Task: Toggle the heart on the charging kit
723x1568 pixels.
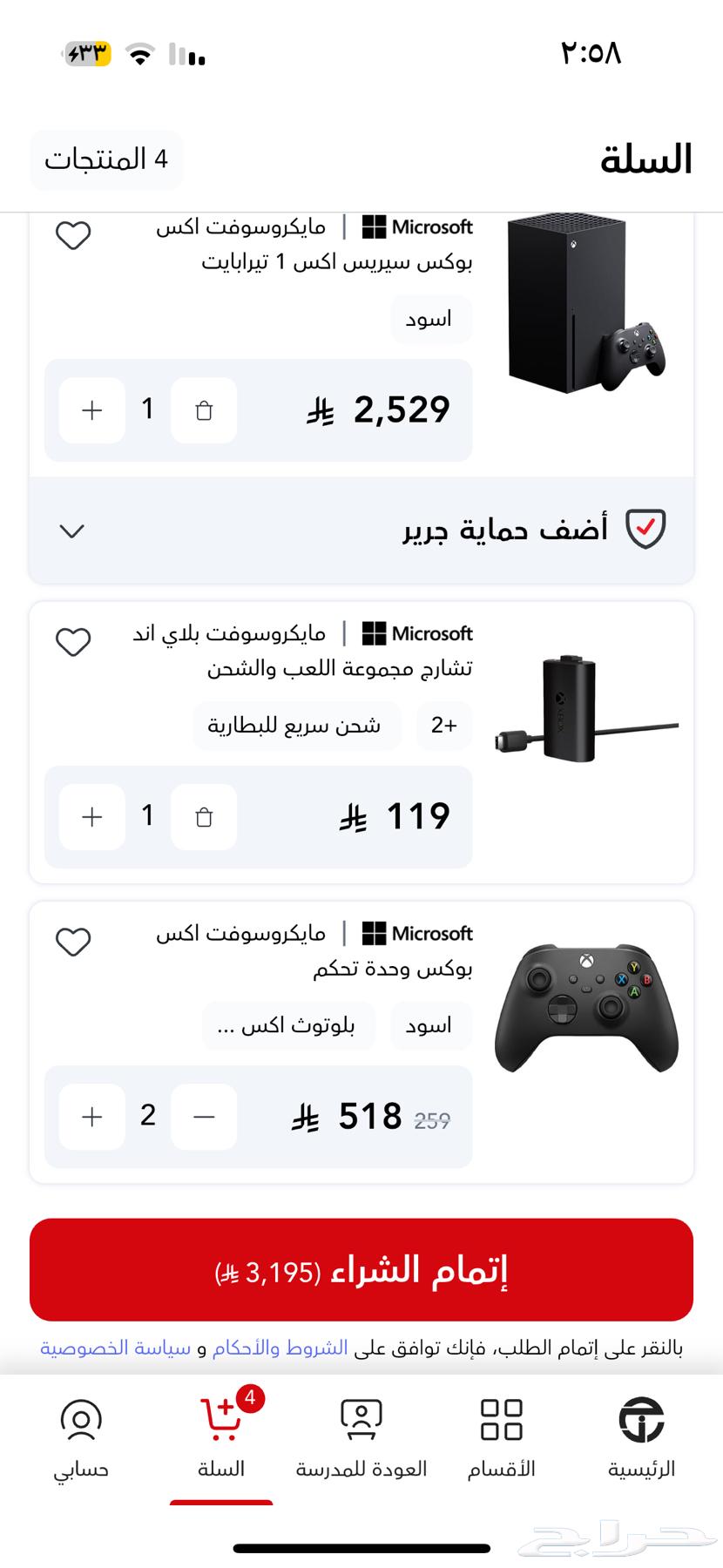Action: point(73,642)
